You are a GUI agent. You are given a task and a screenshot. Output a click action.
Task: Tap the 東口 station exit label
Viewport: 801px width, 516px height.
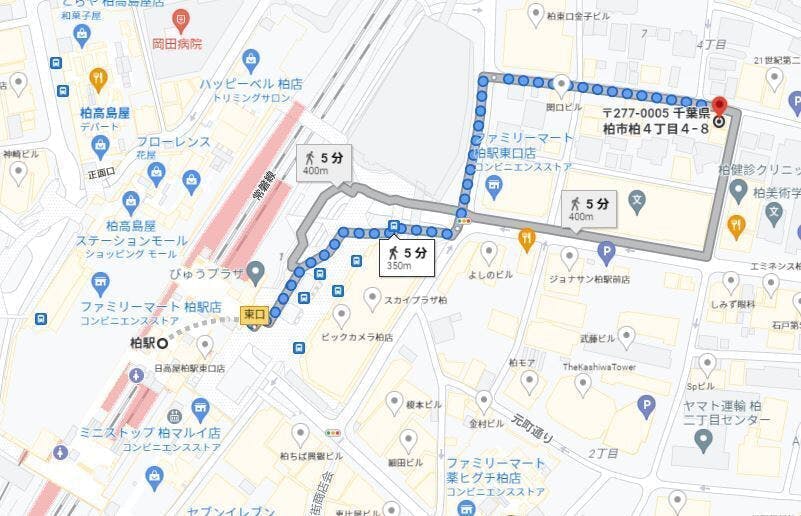click(x=254, y=314)
